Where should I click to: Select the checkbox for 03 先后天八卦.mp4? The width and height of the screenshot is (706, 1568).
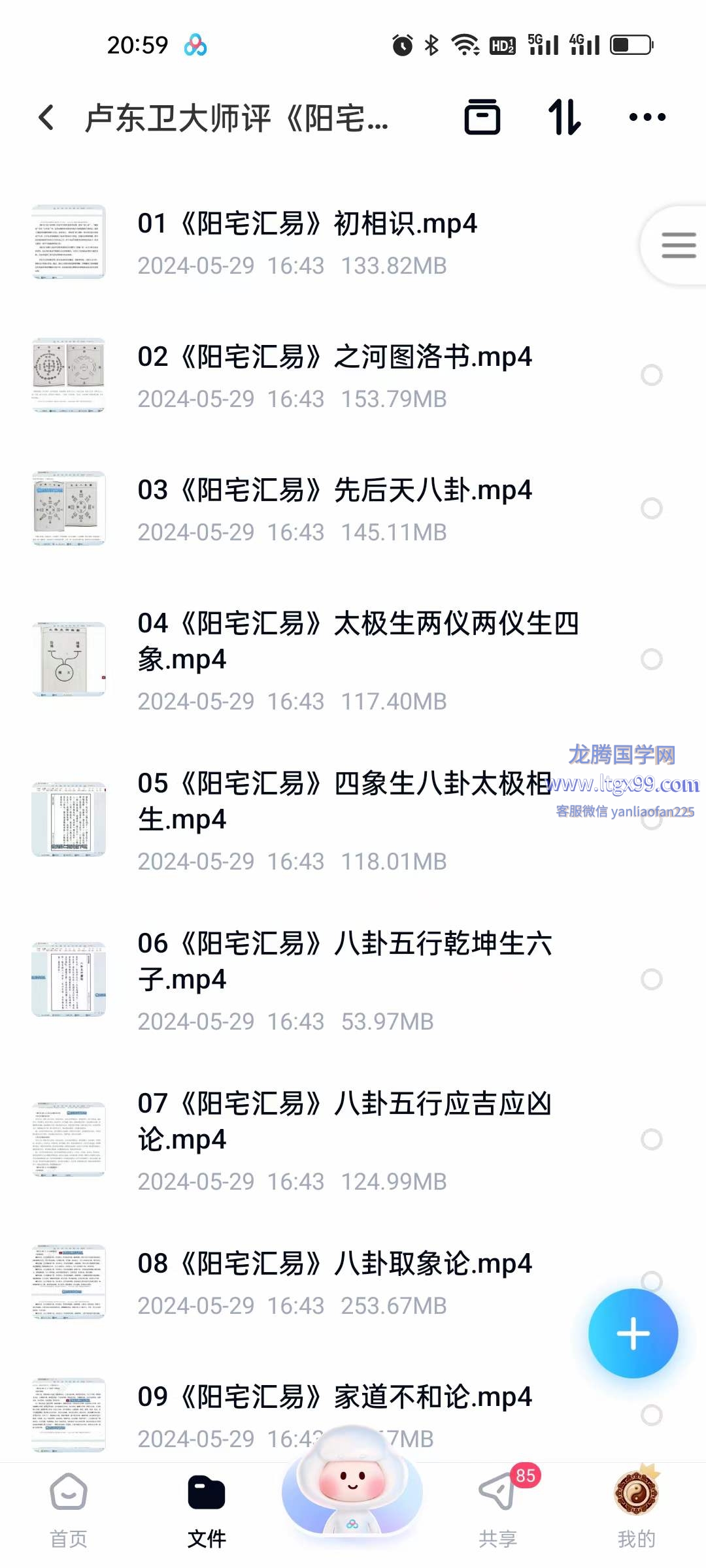tap(651, 508)
